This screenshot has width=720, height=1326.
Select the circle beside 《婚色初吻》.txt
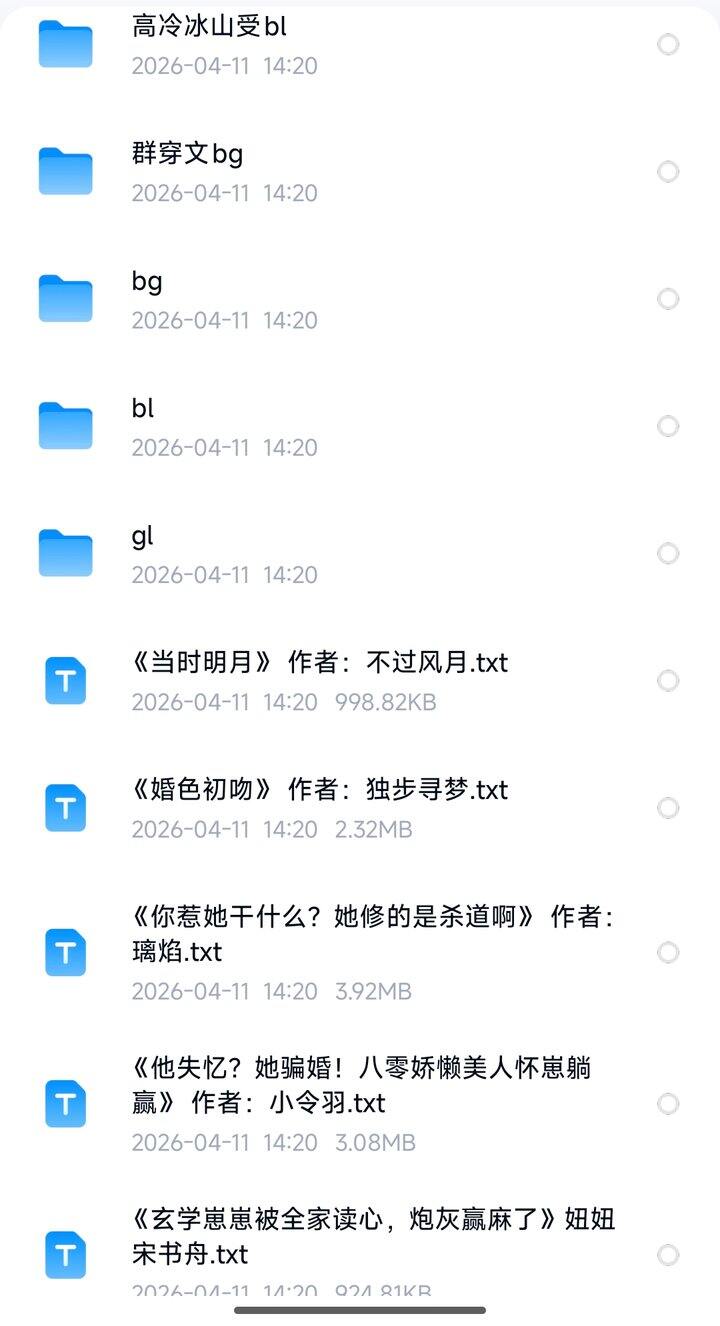(667, 807)
